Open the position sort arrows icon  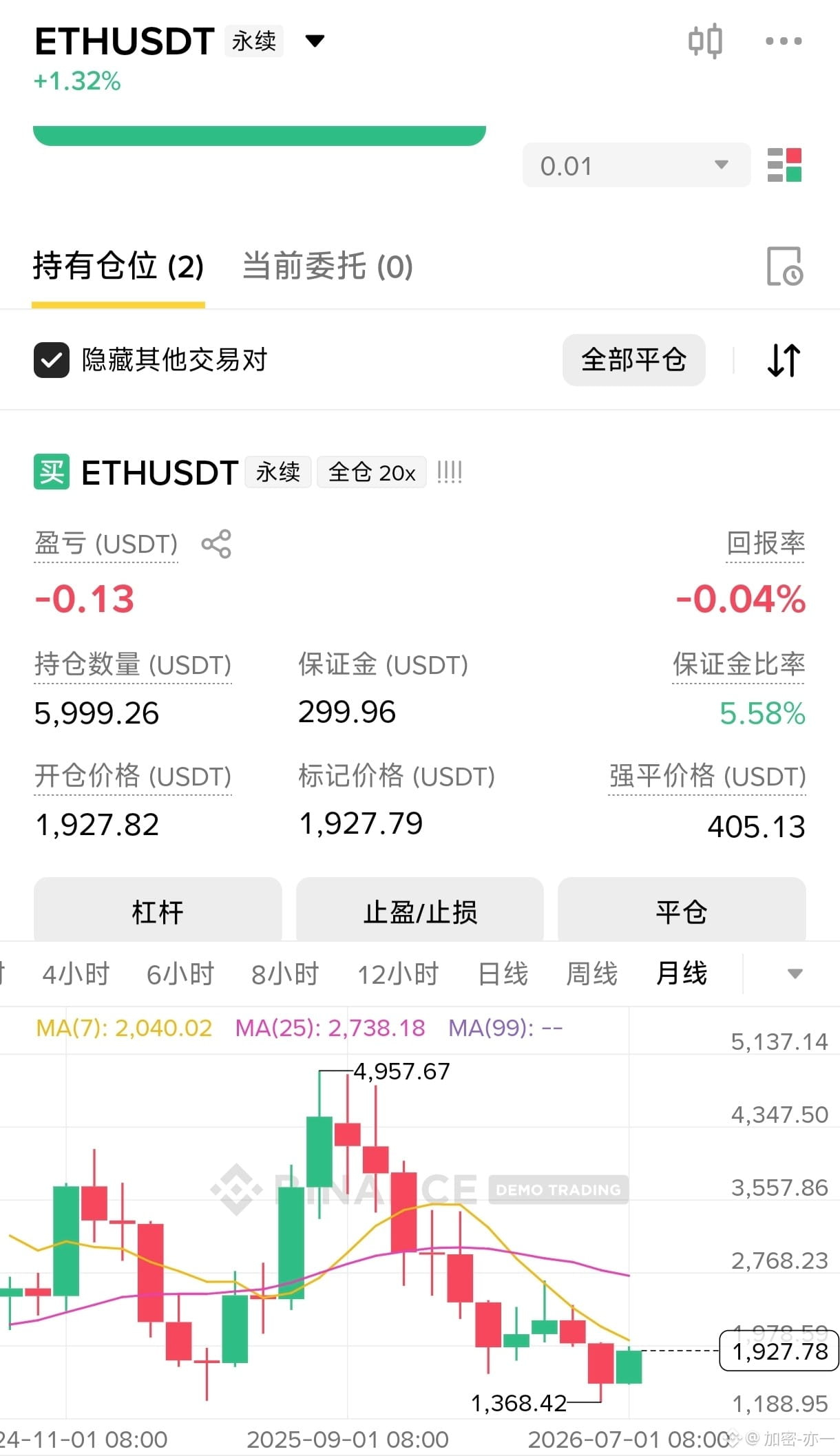pos(784,360)
